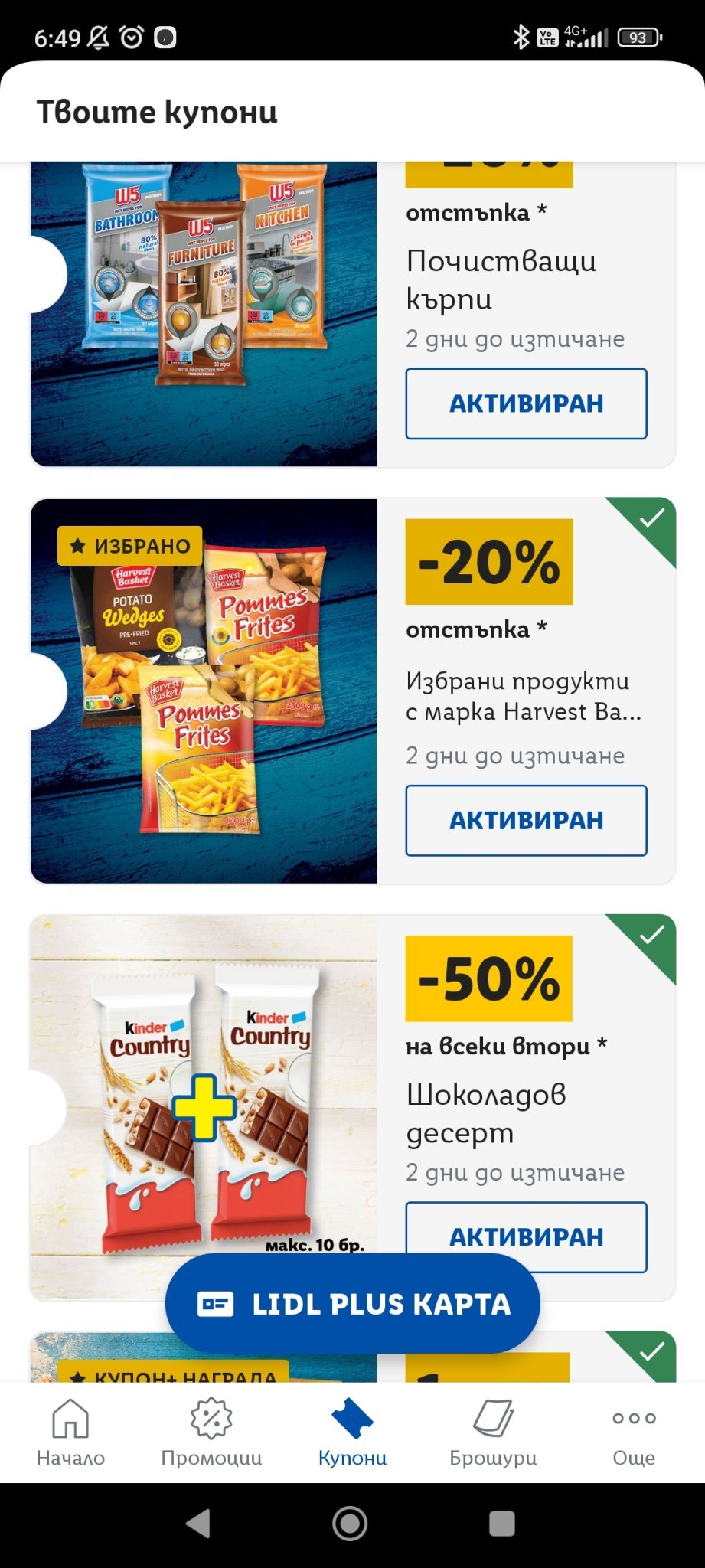The width and height of the screenshot is (705, 1568).
Task: Go to the Промоции tab
Action: click(x=211, y=1432)
